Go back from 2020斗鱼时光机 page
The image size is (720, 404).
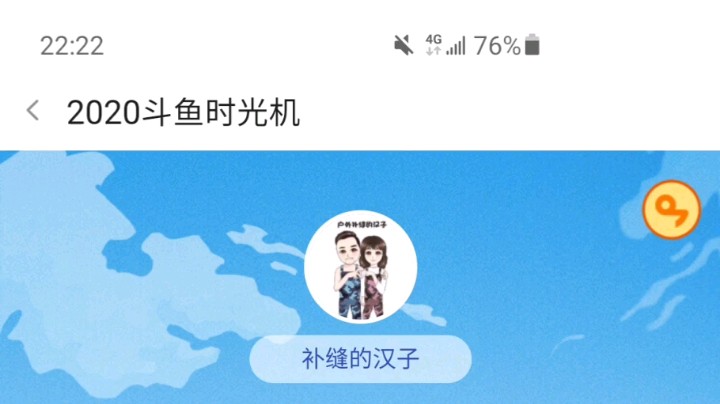coord(33,111)
